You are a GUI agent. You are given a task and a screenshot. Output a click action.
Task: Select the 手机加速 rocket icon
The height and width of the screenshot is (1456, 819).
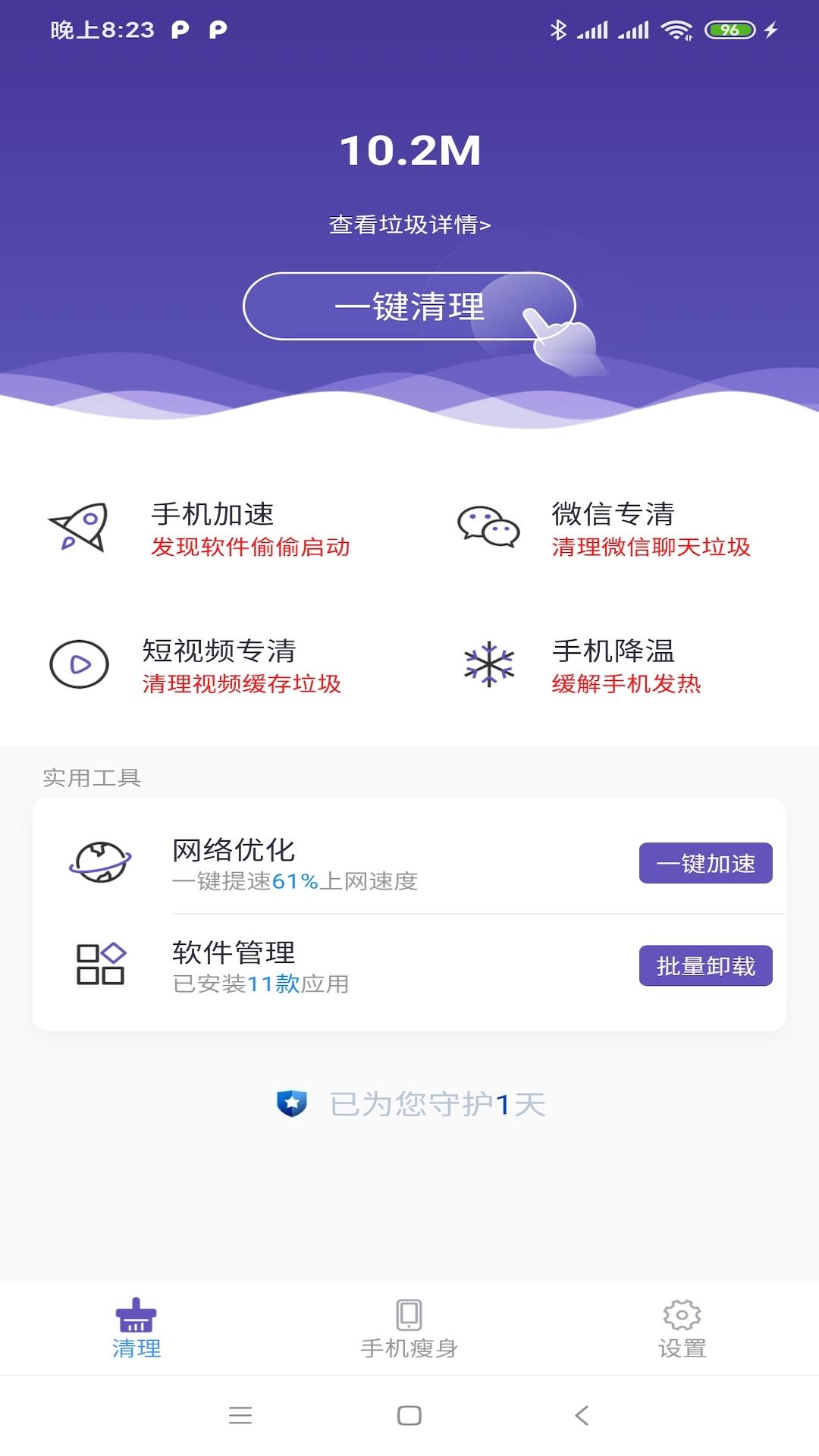pos(78,525)
